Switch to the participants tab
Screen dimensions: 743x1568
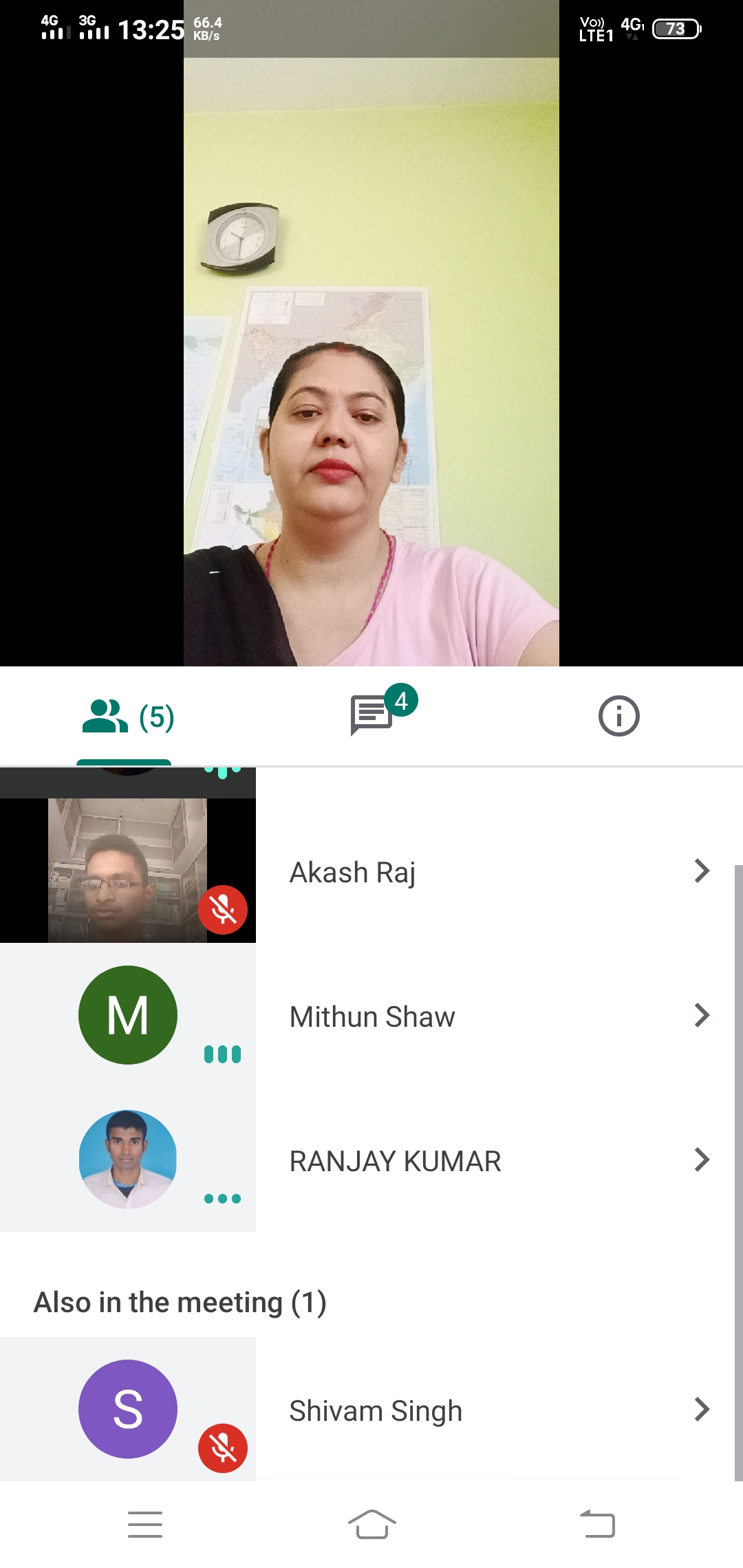[127, 717]
